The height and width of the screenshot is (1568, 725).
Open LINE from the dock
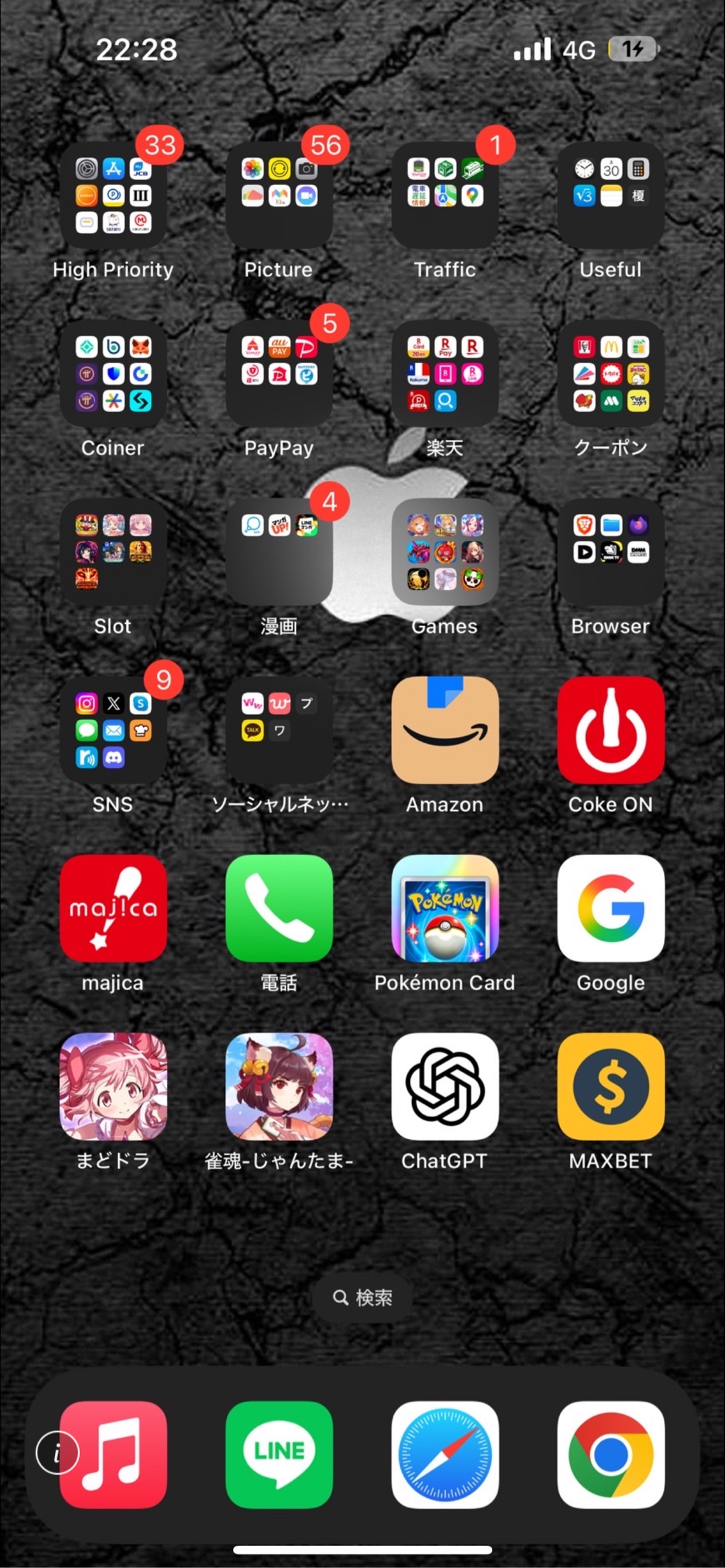click(x=279, y=1455)
